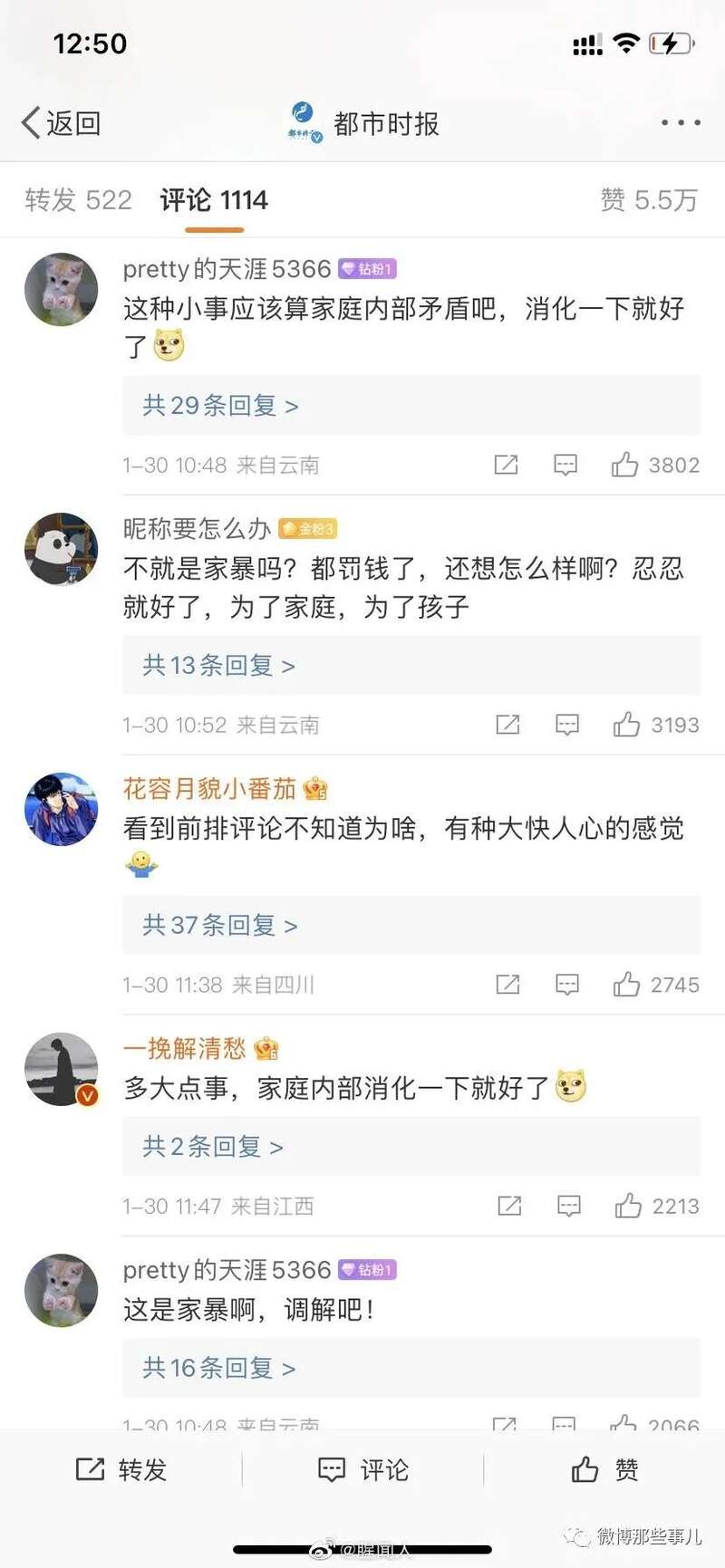This screenshot has height=1568, width=725.
Task: Expand the 共13条回复 replies
Action: (218, 666)
